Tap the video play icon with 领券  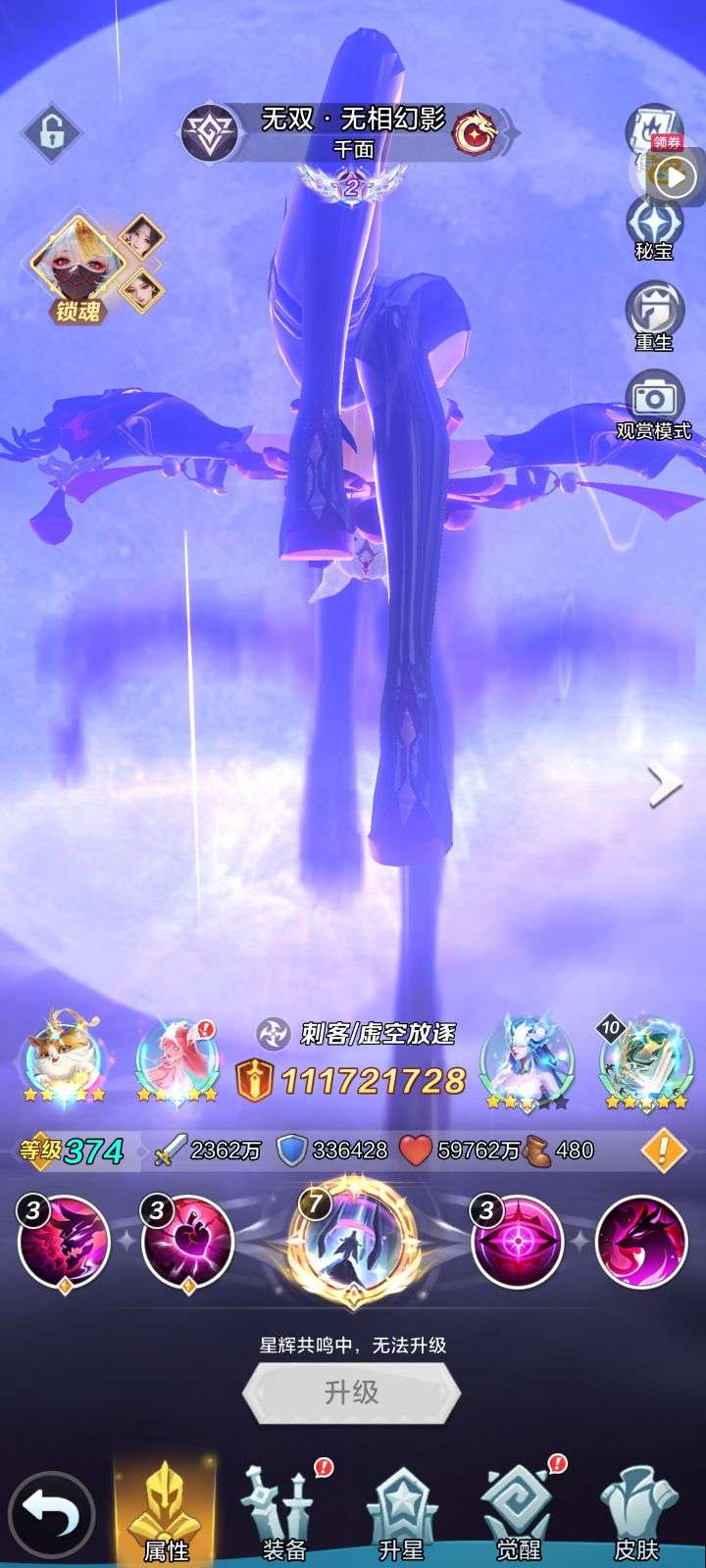coord(677,174)
